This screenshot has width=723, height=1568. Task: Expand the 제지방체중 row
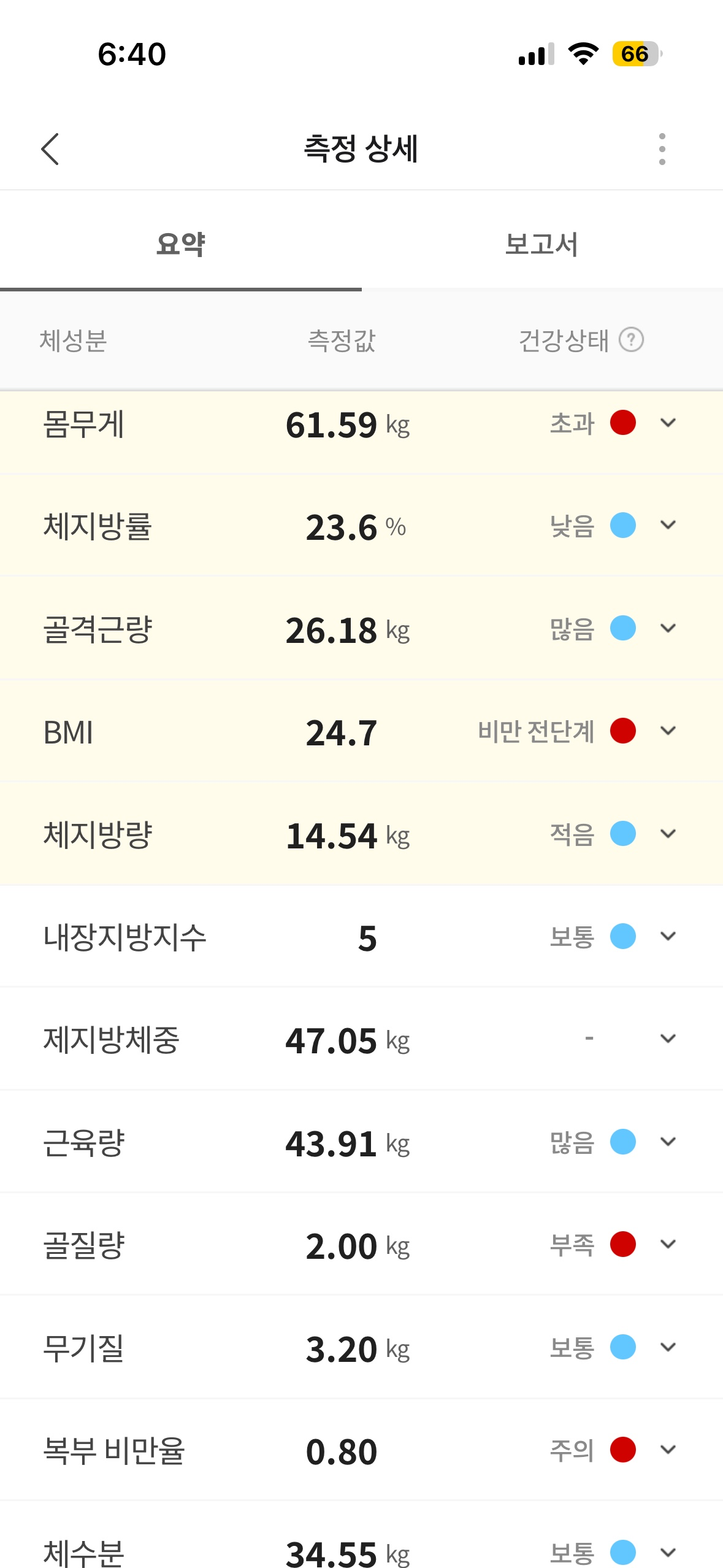[x=668, y=1039]
